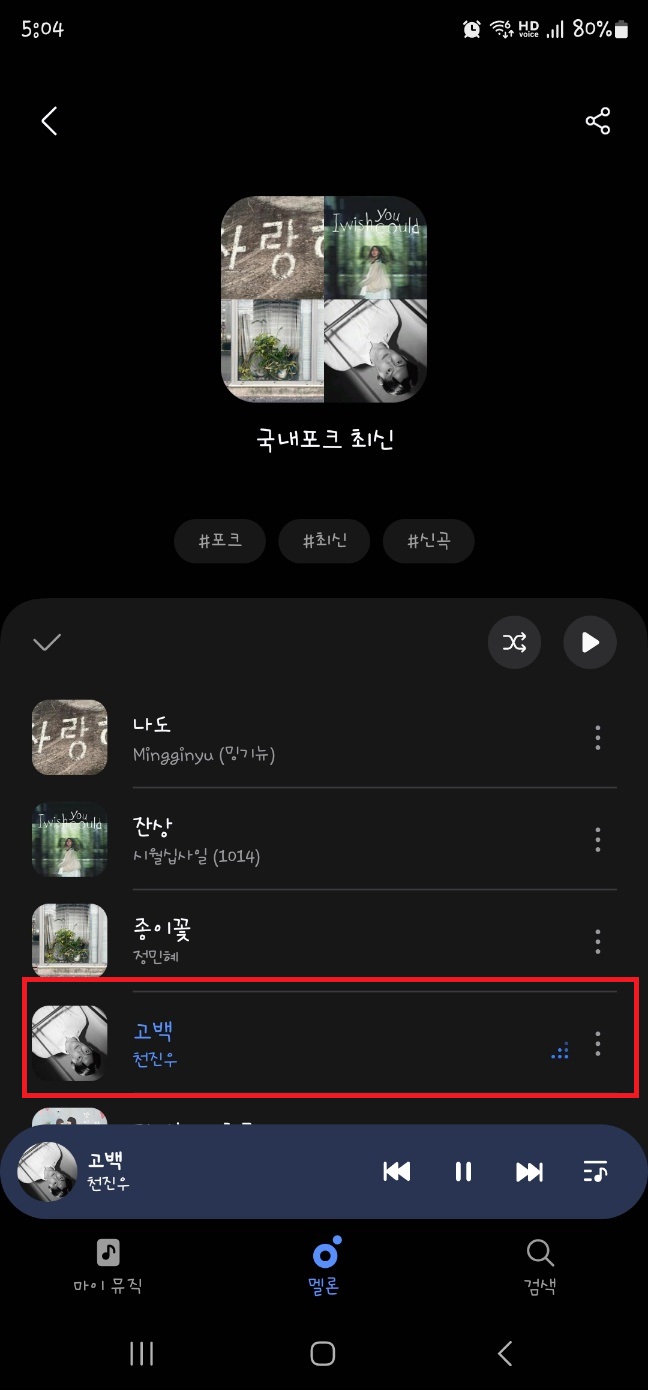
Task: Pause the currently playing song
Action: pos(463,1172)
